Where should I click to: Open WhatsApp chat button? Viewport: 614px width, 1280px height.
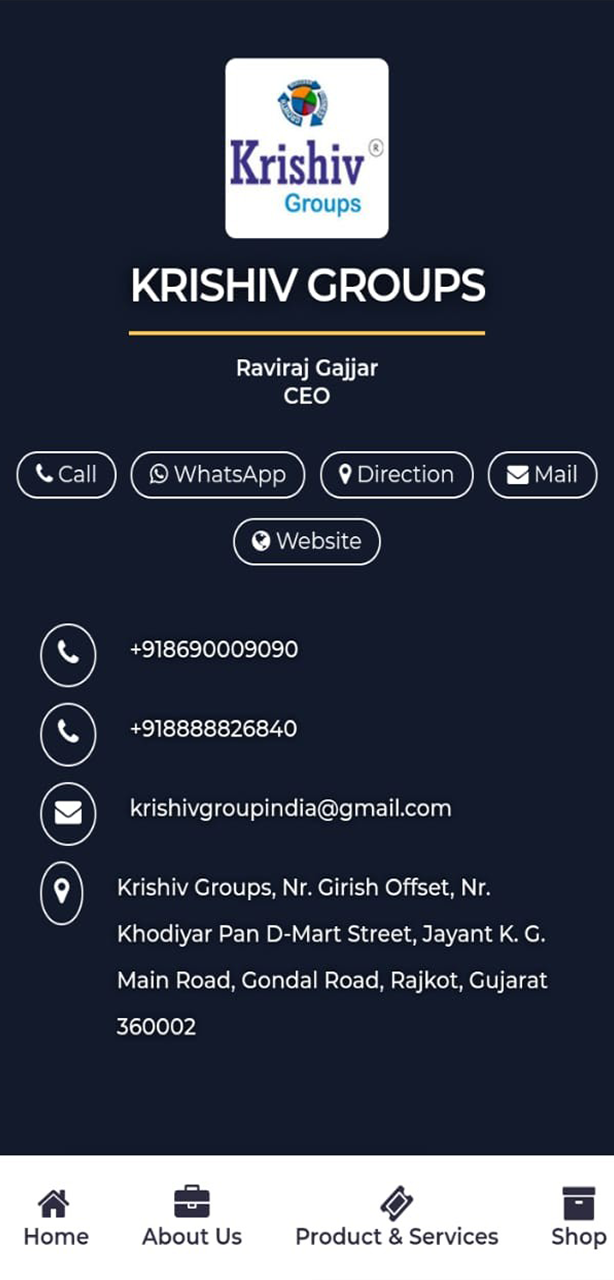pos(218,474)
